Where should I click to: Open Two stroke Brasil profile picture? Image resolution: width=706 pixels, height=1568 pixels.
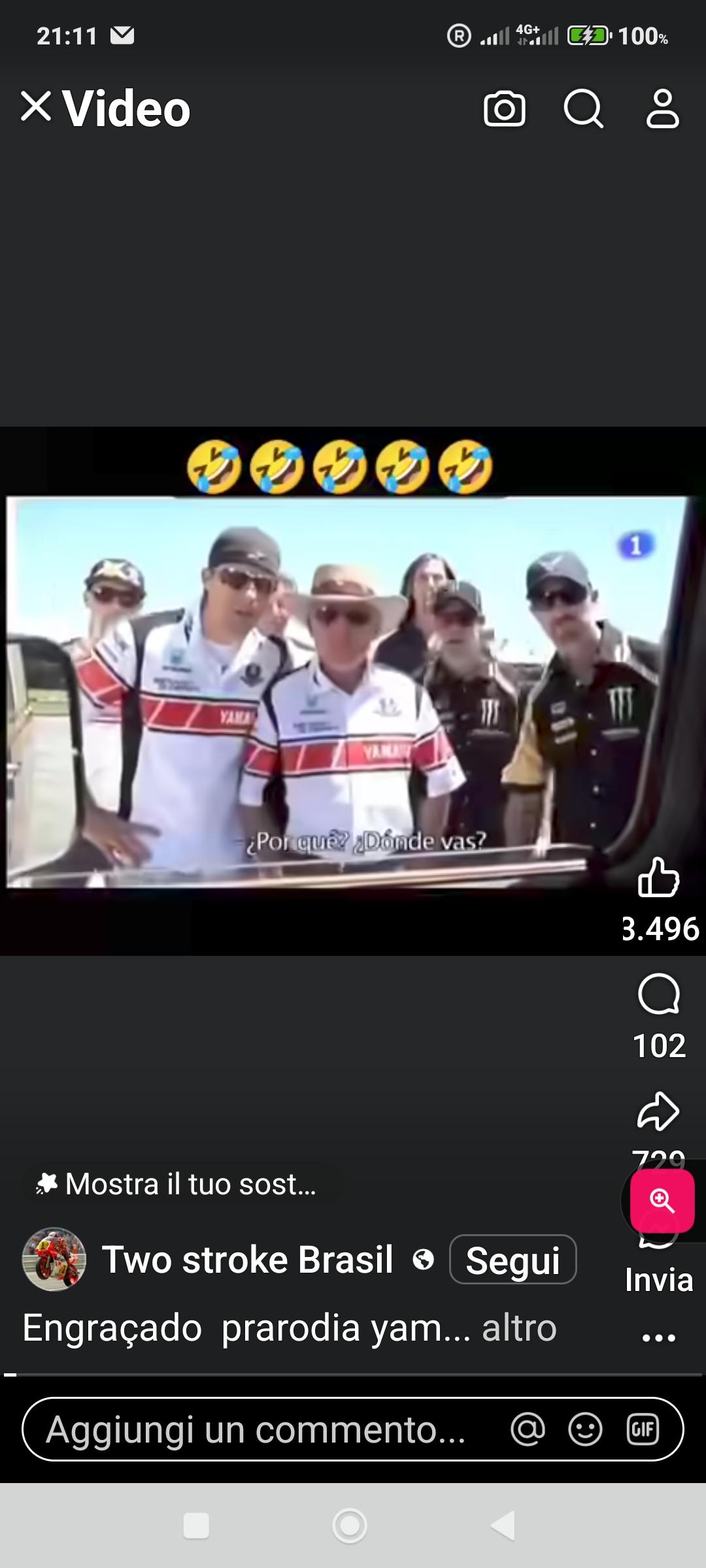(x=54, y=1259)
